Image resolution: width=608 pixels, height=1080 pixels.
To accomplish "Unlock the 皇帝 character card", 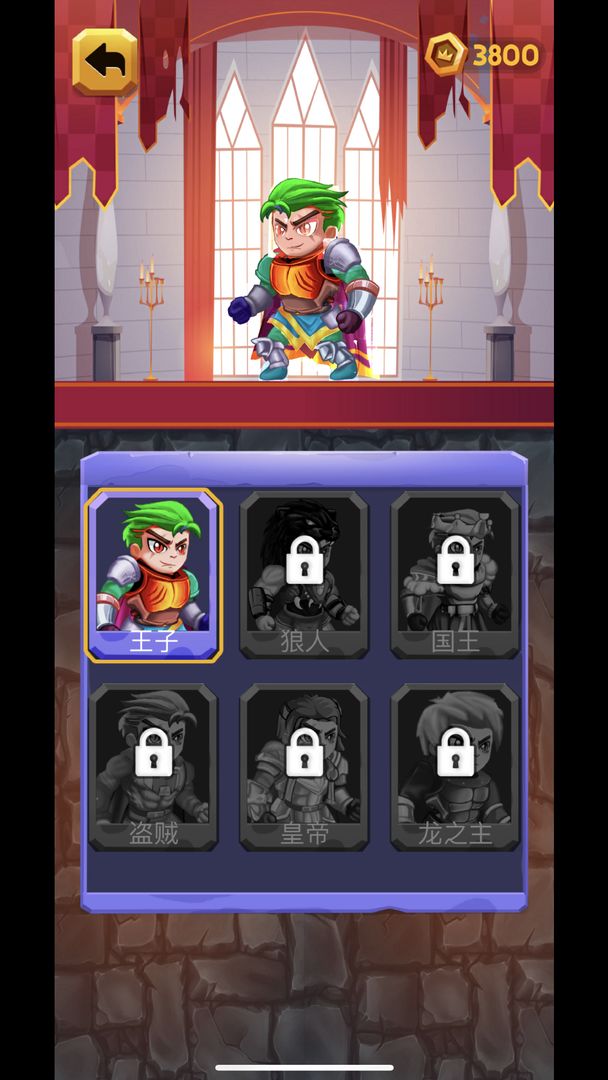I will click(x=304, y=767).
